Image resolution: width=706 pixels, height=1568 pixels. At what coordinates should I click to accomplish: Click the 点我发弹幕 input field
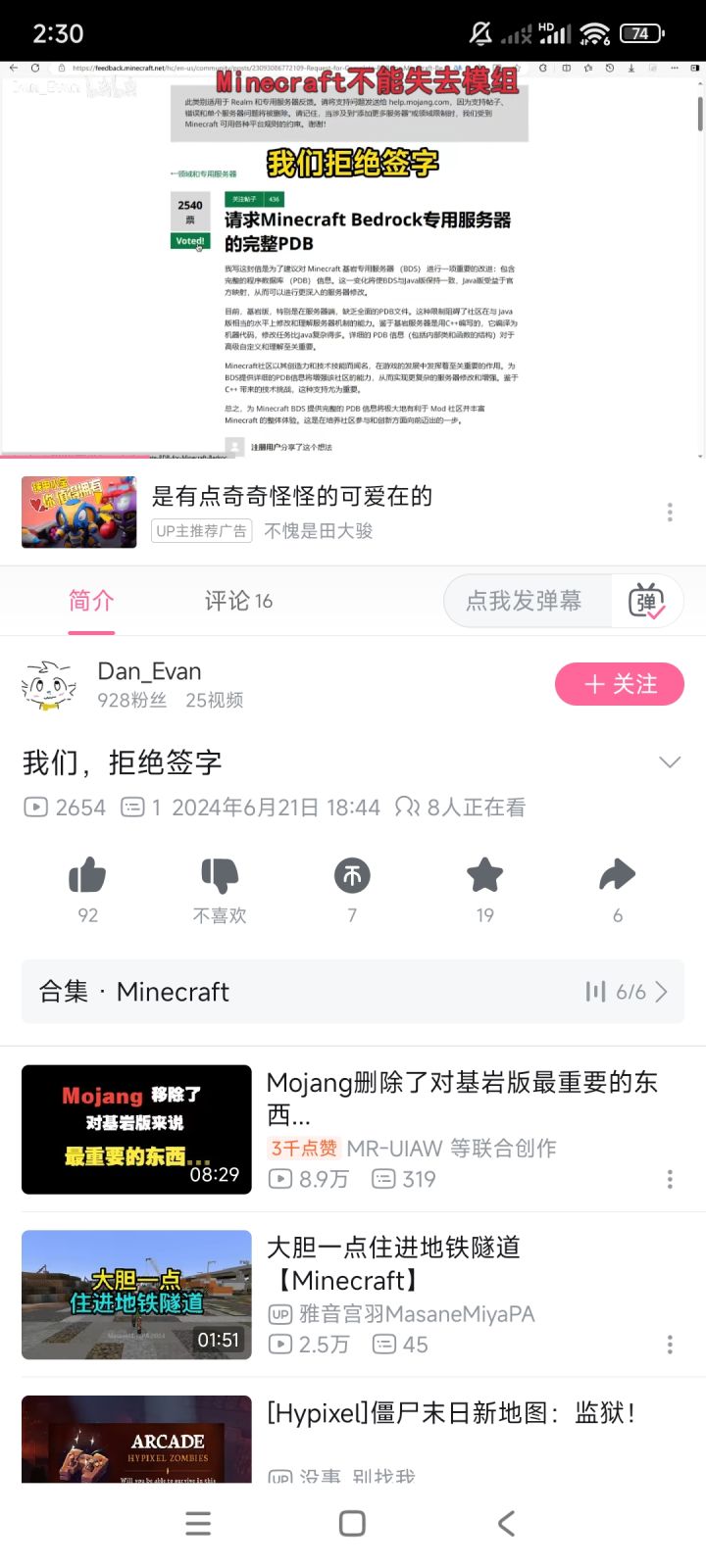point(527,601)
